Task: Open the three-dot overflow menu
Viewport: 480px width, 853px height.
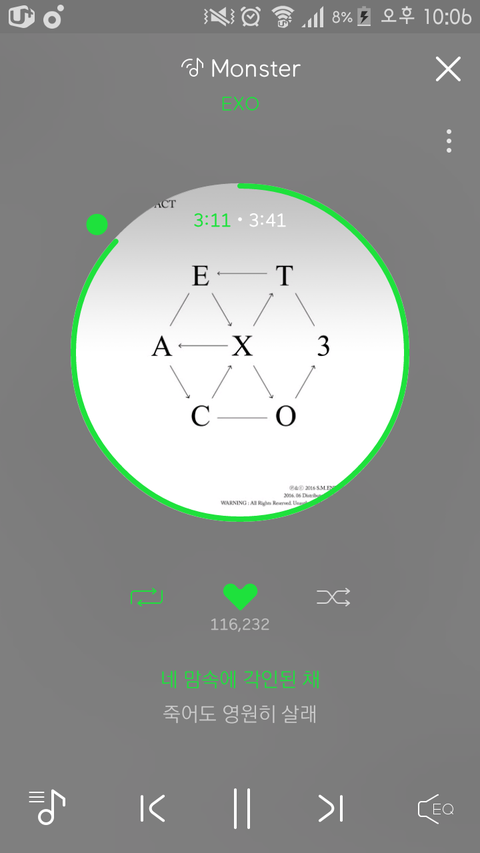Action: 448,141
